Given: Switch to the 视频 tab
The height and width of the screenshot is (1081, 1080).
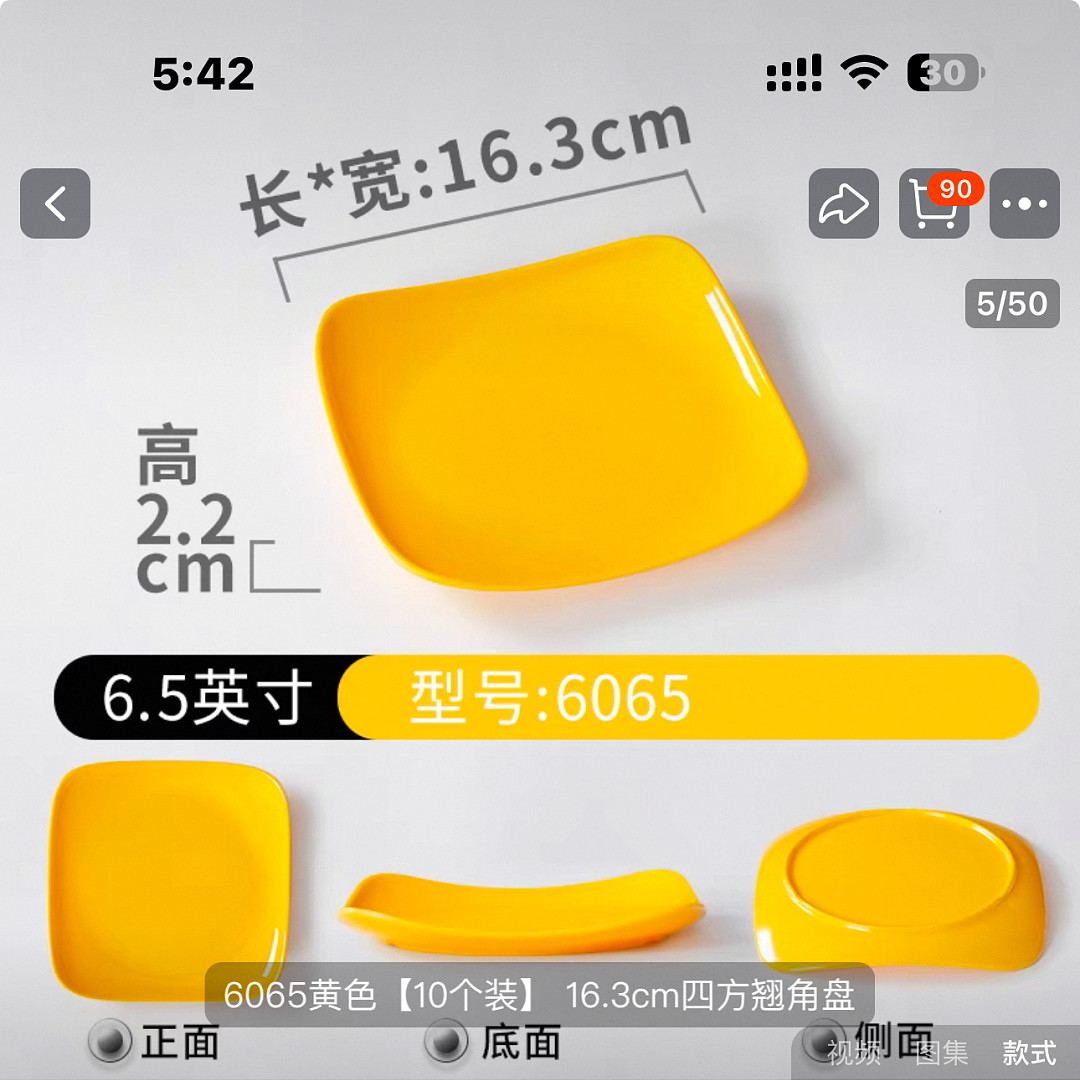Looking at the screenshot, I should 853,1052.
